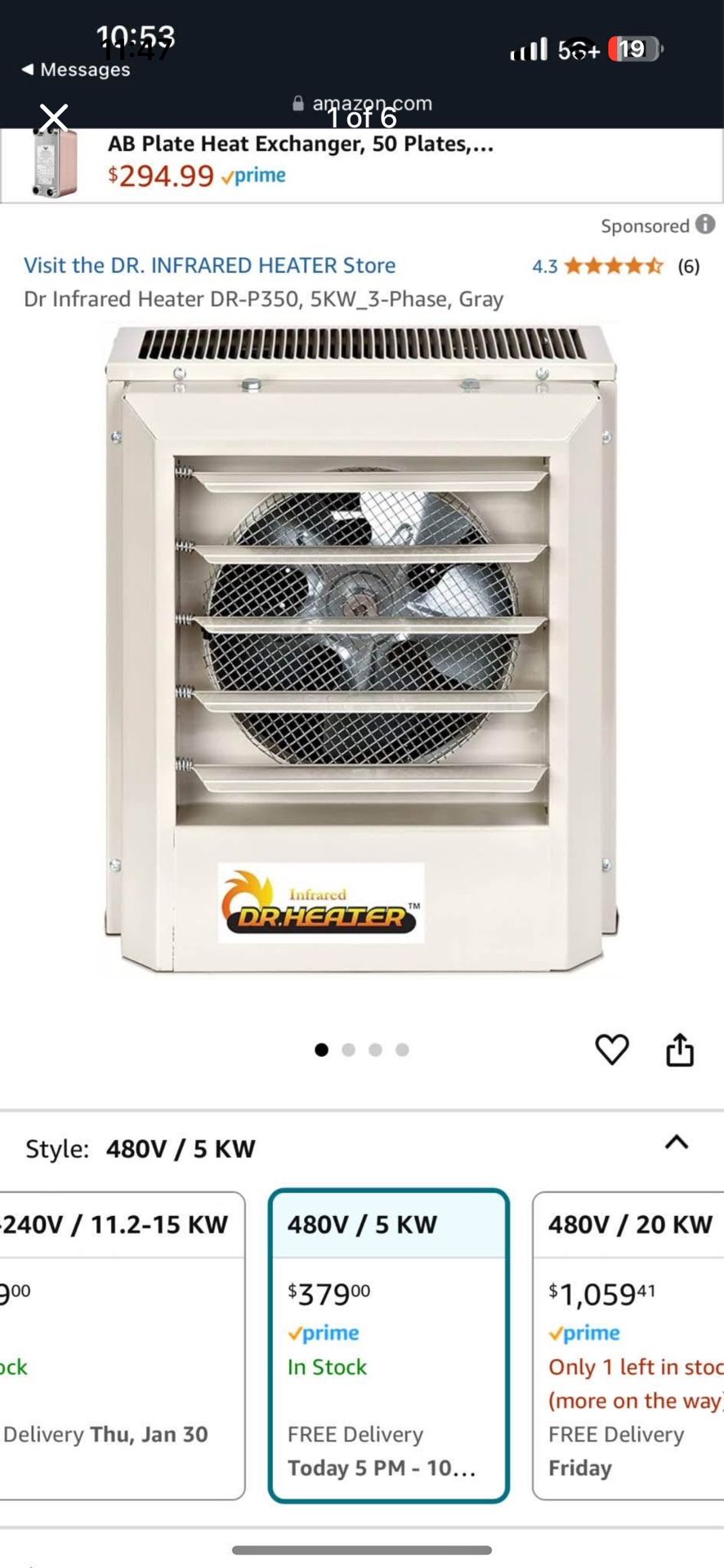
Task: Tap the cellular signal strength icon
Action: (x=527, y=49)
